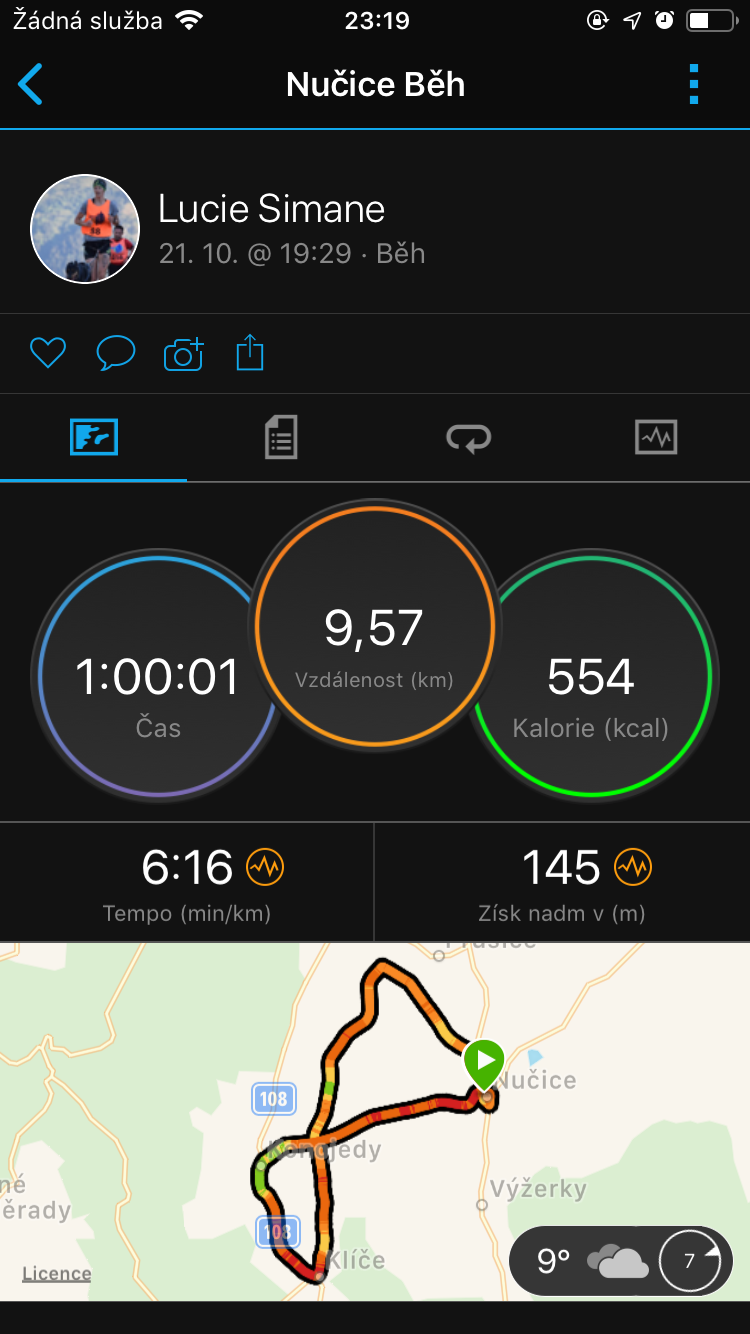Tap the Tempo 6:16 stat
This screenshot has width=750, height=1334.
[187, 882]
